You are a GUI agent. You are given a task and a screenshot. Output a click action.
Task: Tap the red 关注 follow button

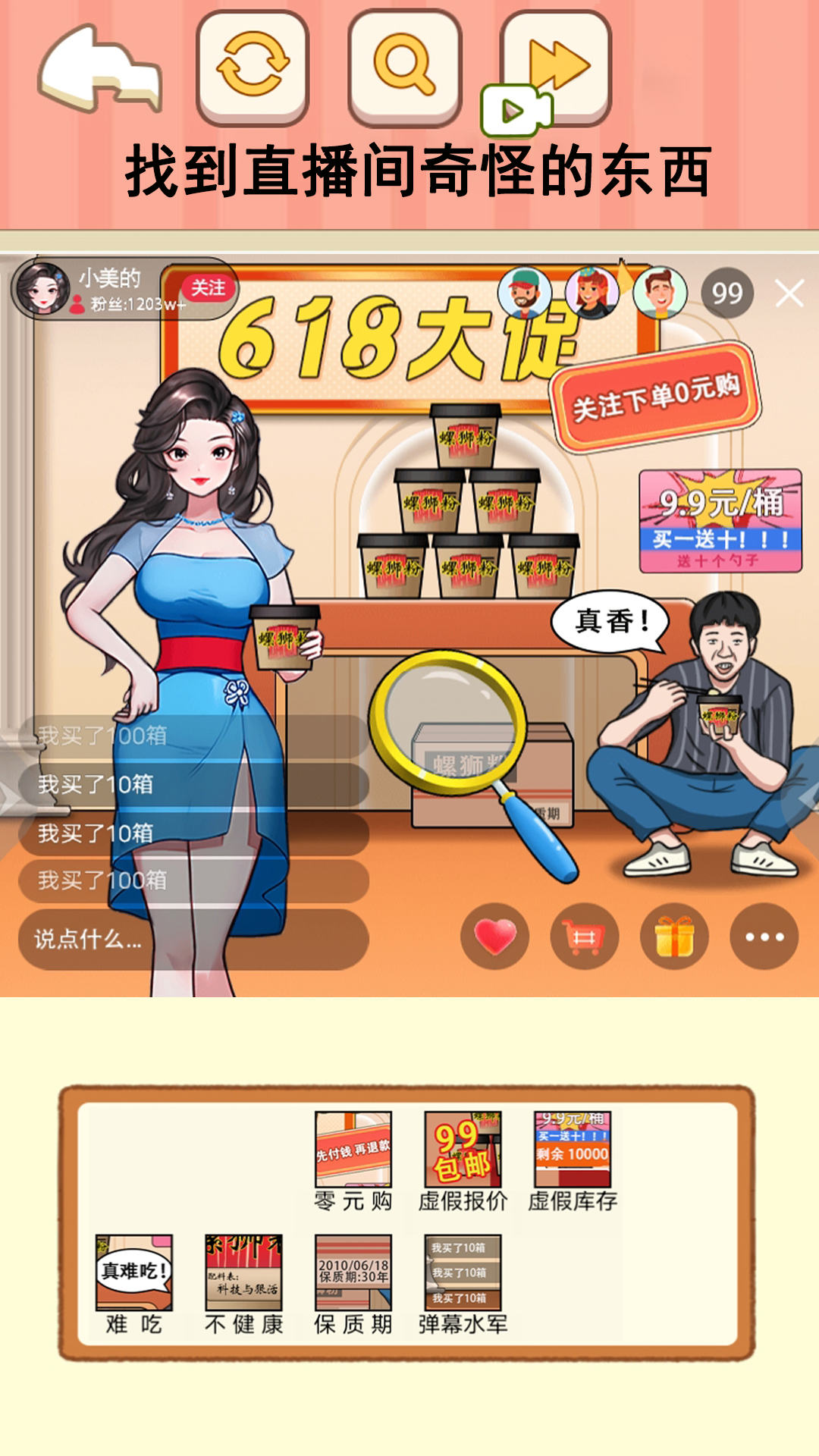pyautogui.click(x=208, y=288)
